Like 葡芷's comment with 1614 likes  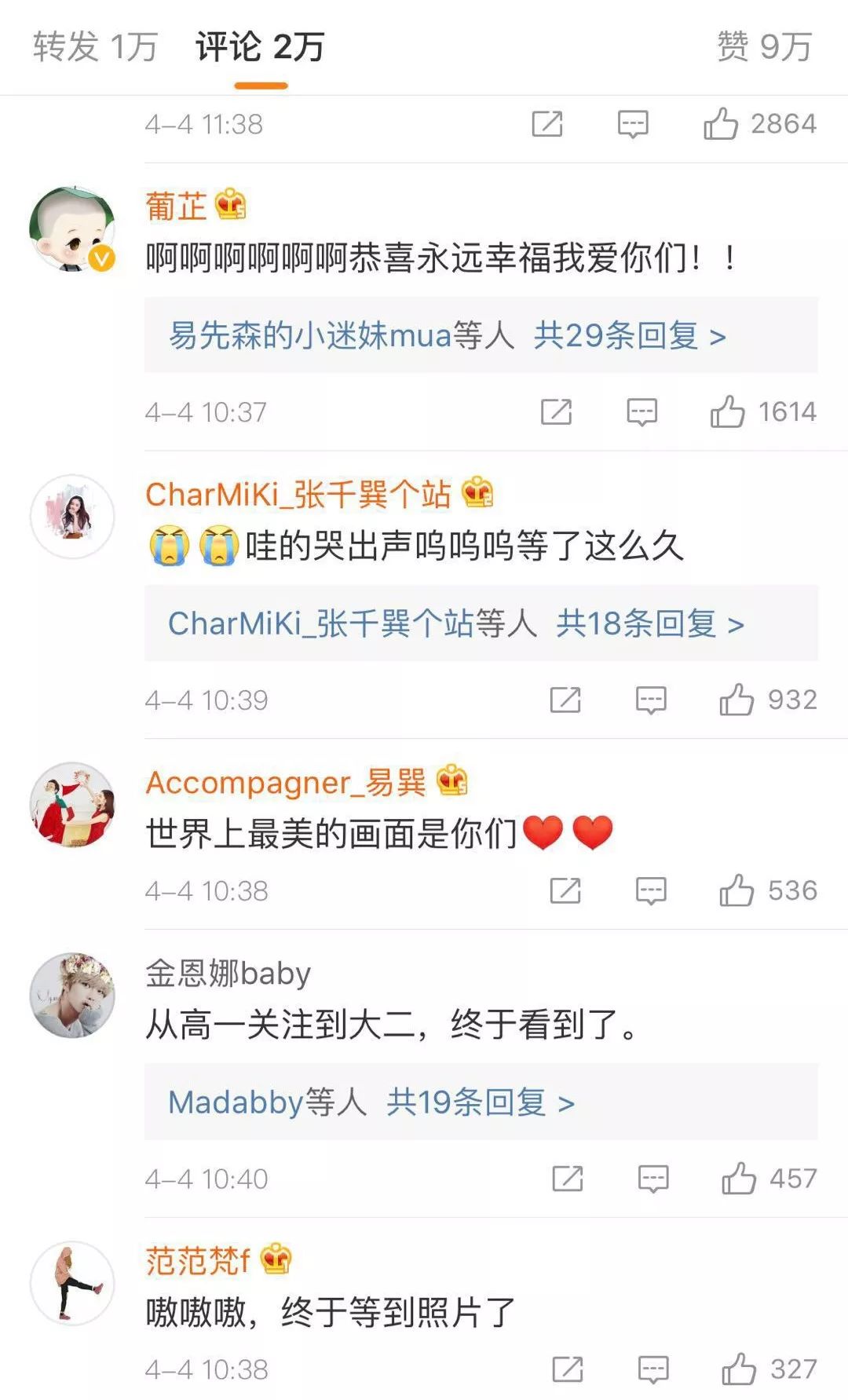728,411
